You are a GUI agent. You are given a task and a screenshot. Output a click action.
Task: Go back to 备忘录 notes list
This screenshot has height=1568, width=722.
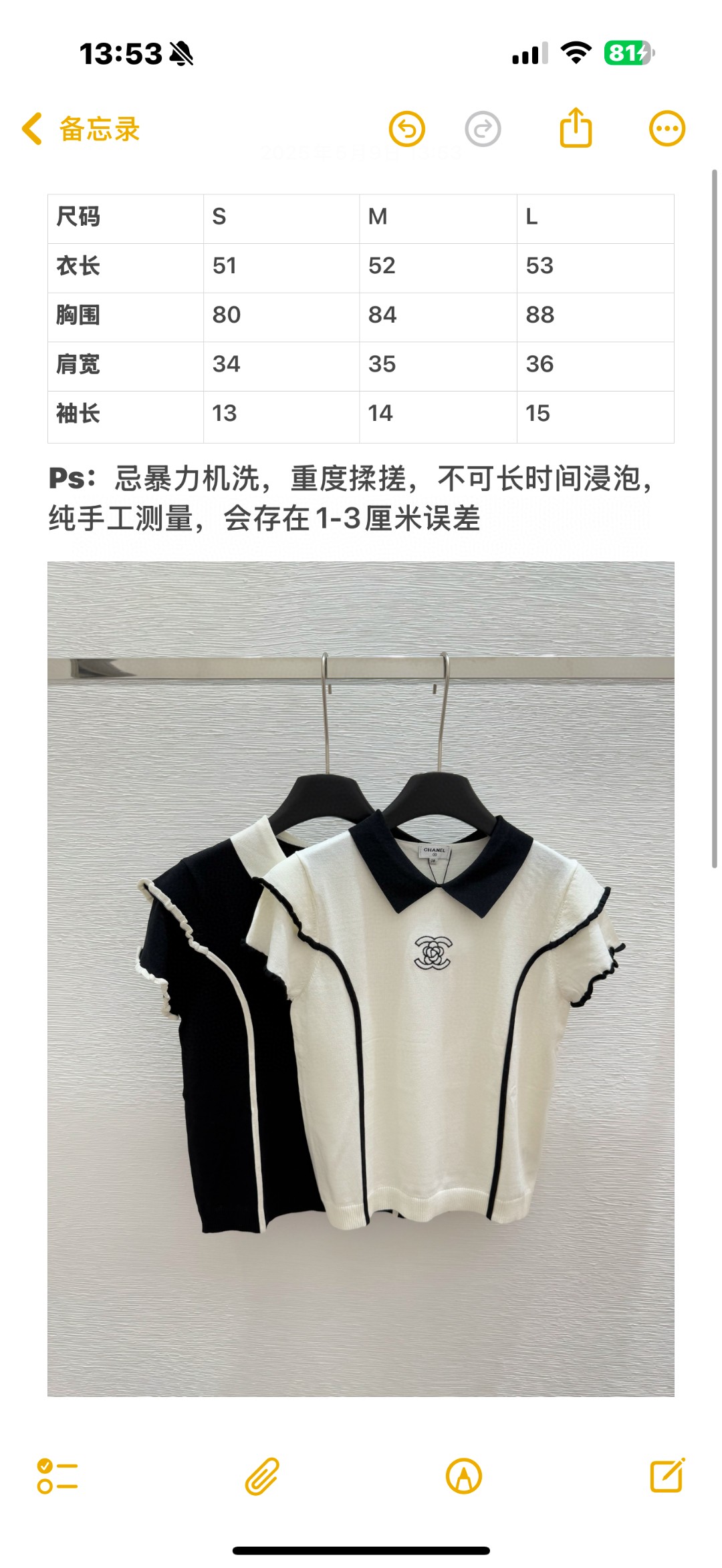pyautogui.click(x=80, y=129)
